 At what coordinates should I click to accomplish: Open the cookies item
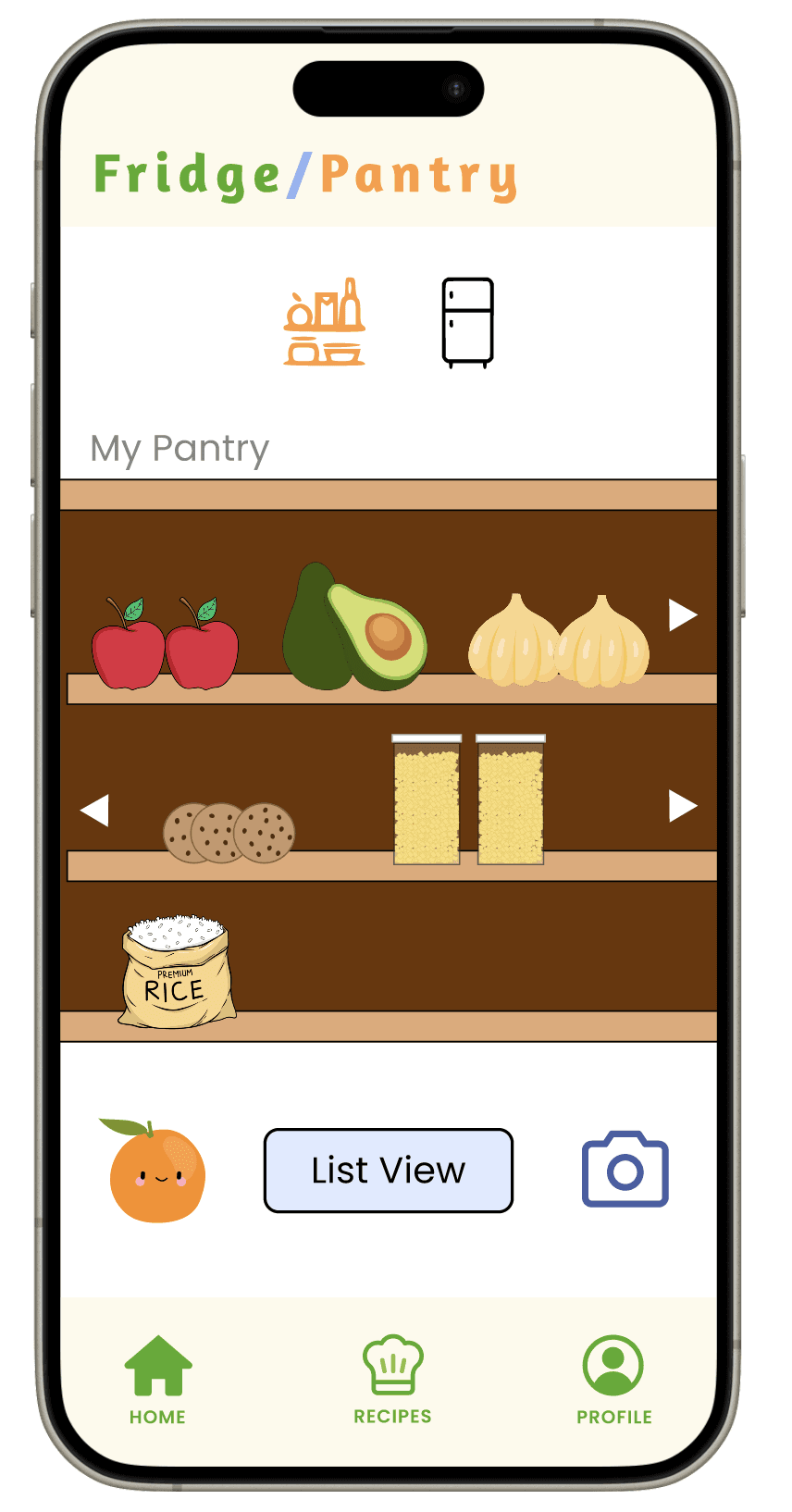pos(229,833)
